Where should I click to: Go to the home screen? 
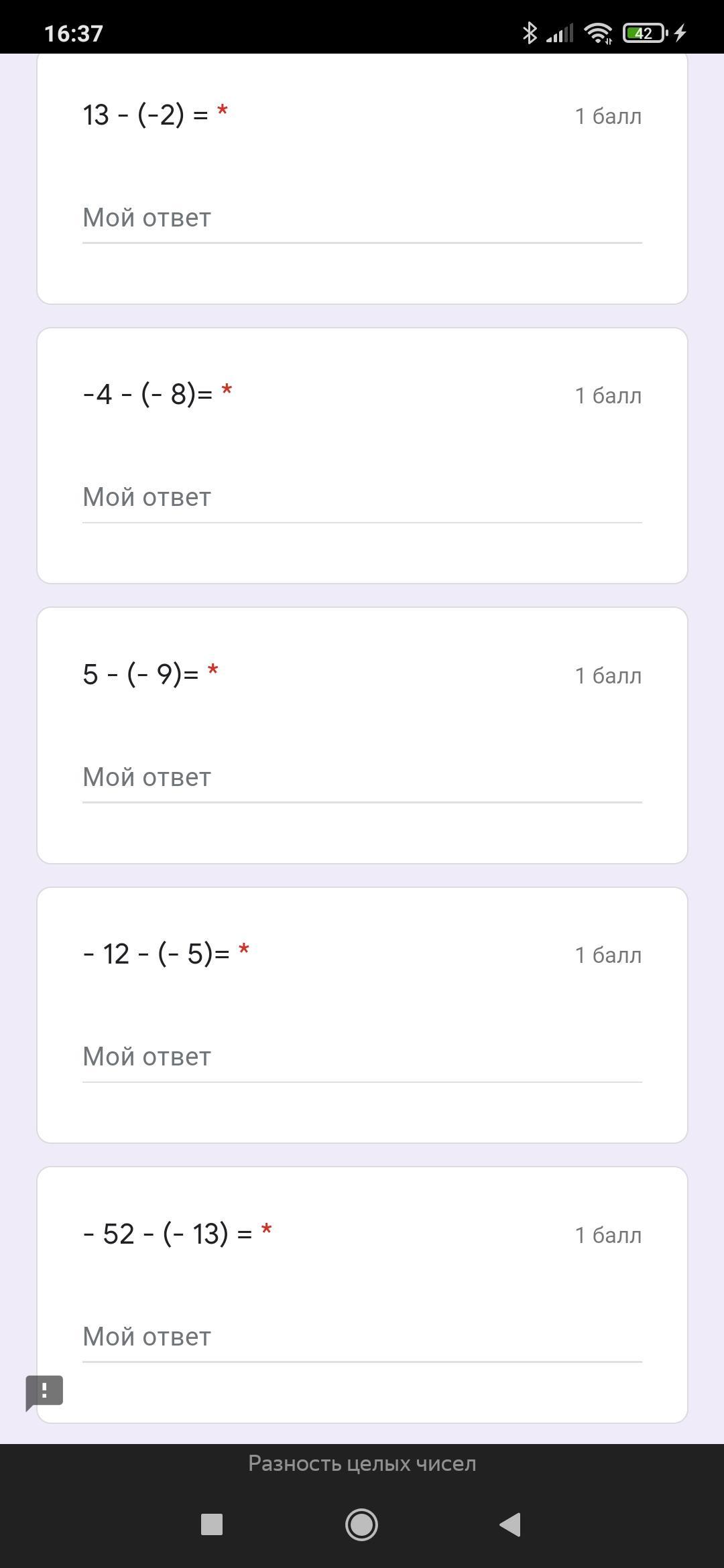click(362, 1524)
